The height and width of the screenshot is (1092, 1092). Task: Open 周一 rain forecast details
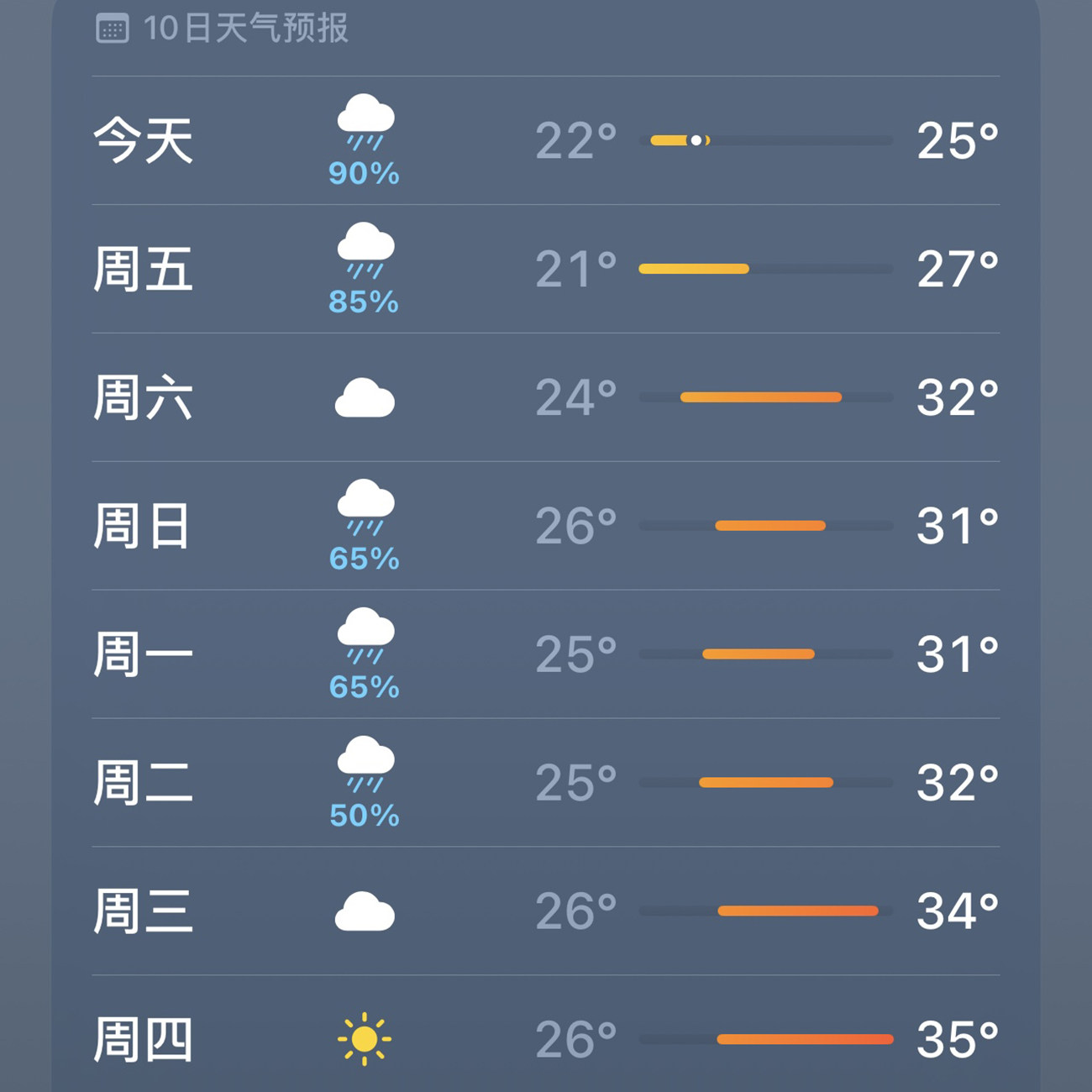(x=544, y=654)
